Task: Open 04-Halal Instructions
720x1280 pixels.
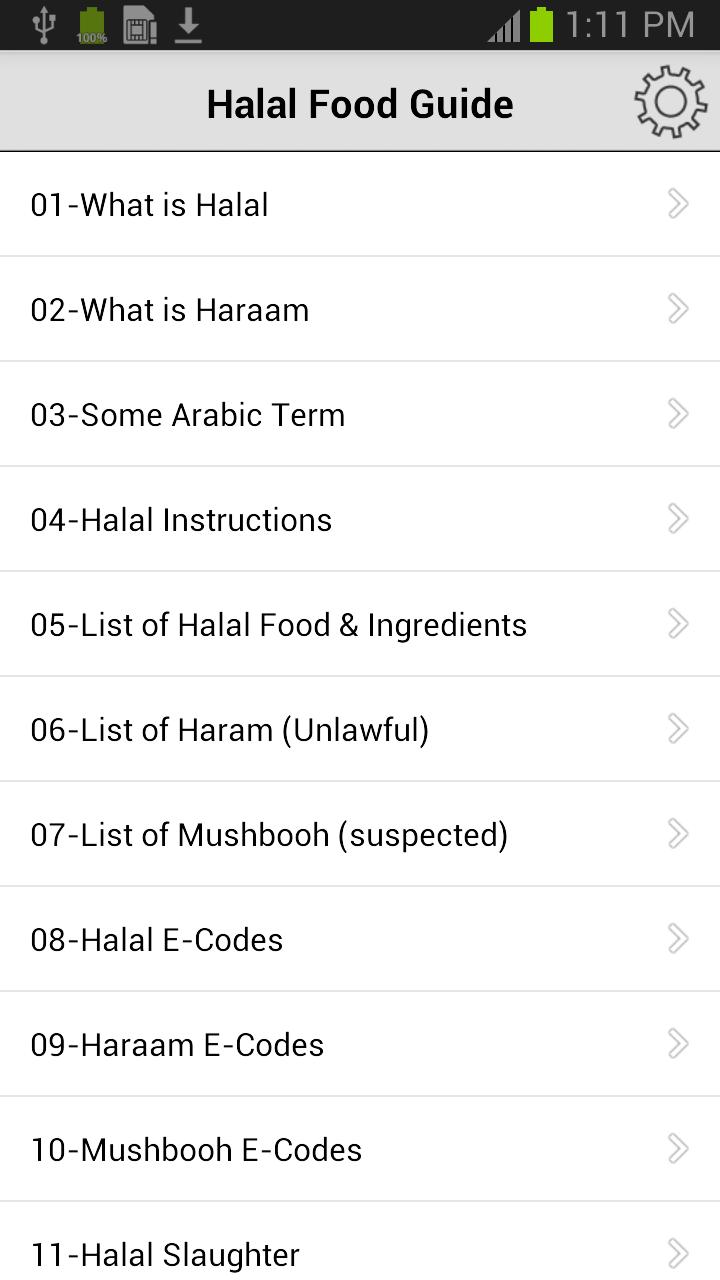Action: coord(181,519)
